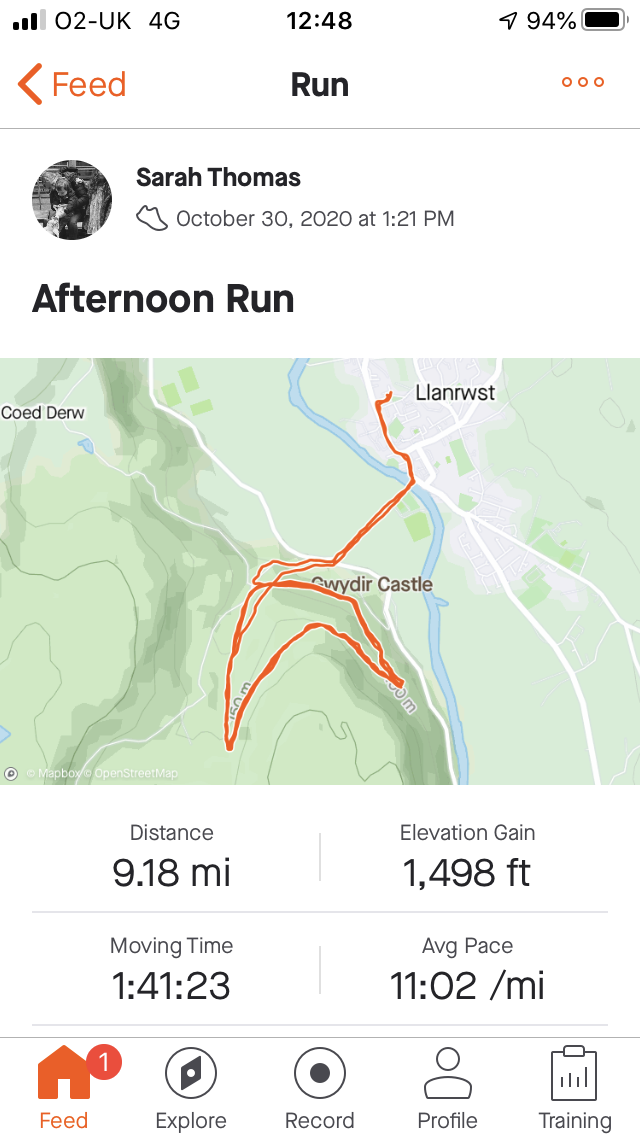This screenshot has height=1136, width=640.
Task: Switch to the Explore tab
Action: (191, 1087)
